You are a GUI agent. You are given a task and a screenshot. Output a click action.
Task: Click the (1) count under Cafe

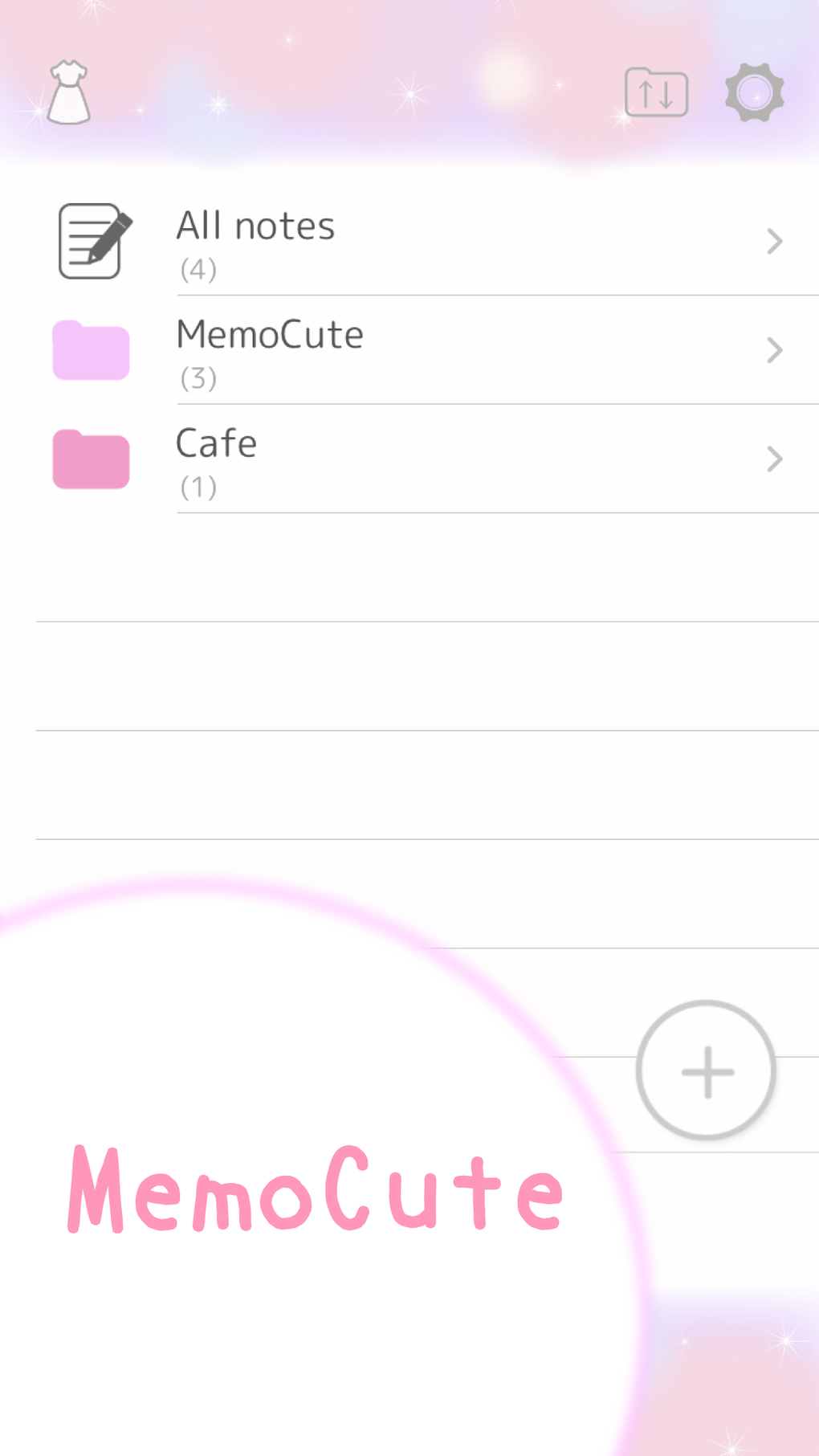coord(198,485)
